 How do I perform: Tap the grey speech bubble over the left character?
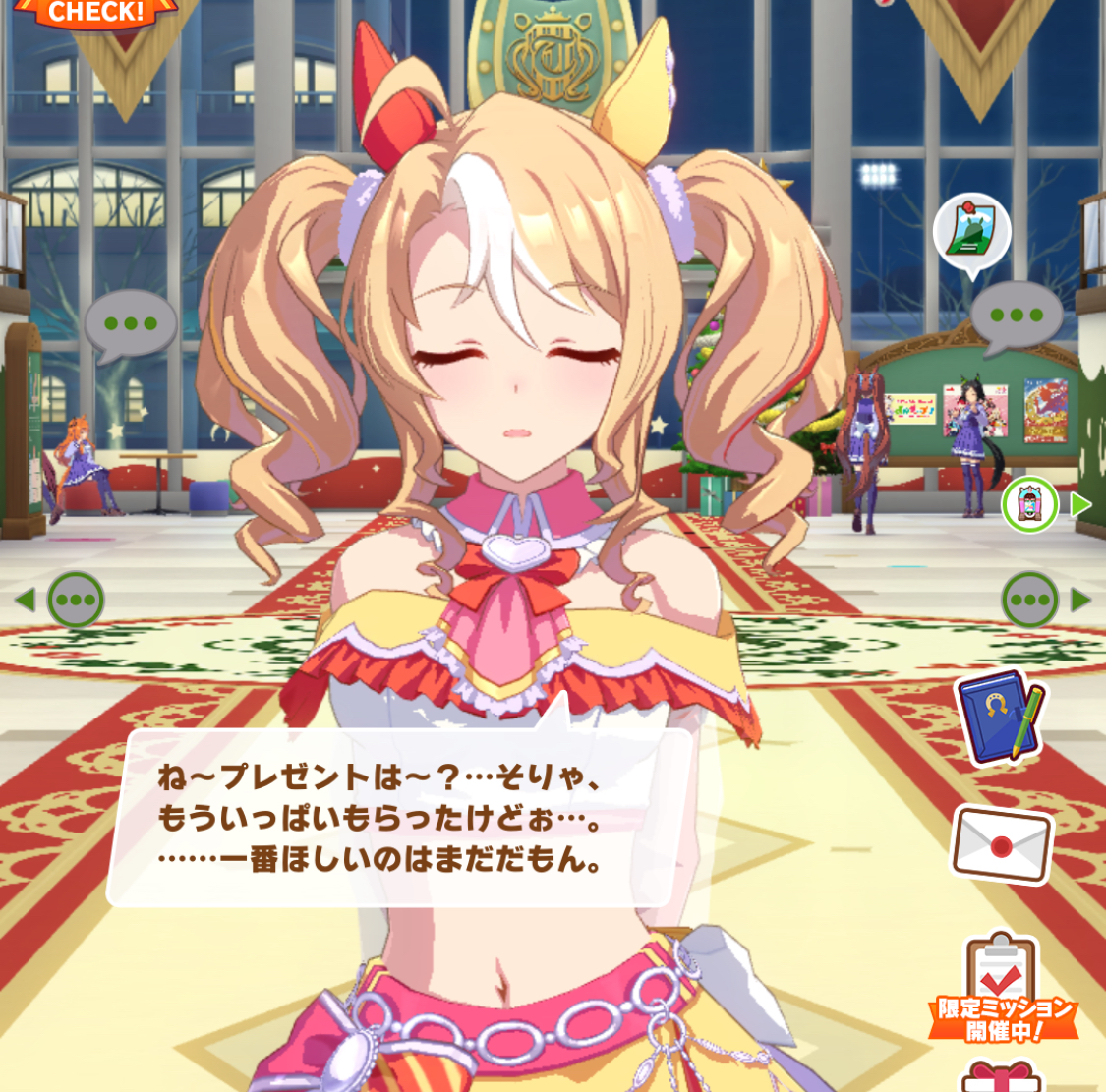[130, 324]
